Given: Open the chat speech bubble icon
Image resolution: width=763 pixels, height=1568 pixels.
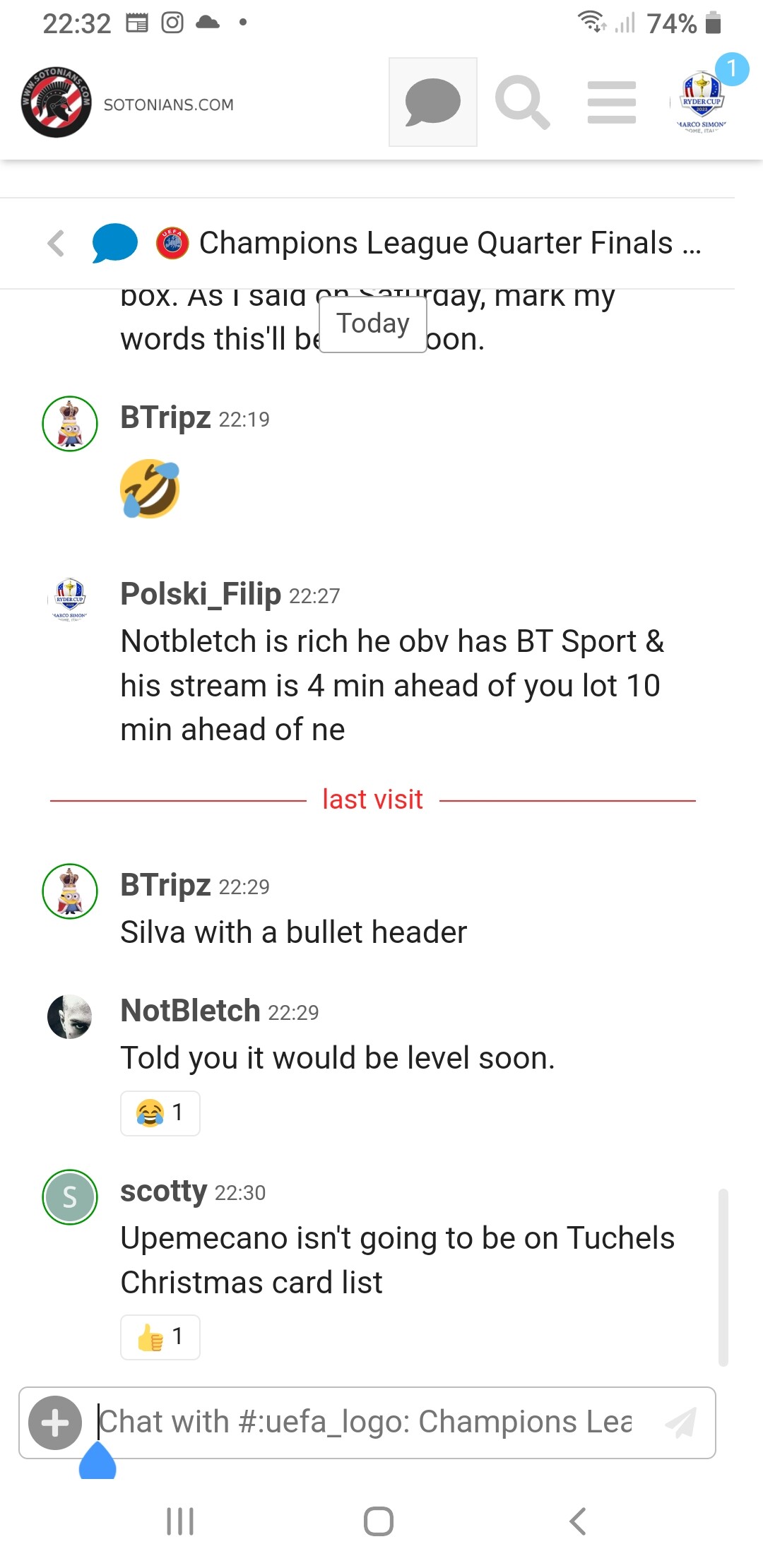Looking at the screenshot, I should coord(433,102).
